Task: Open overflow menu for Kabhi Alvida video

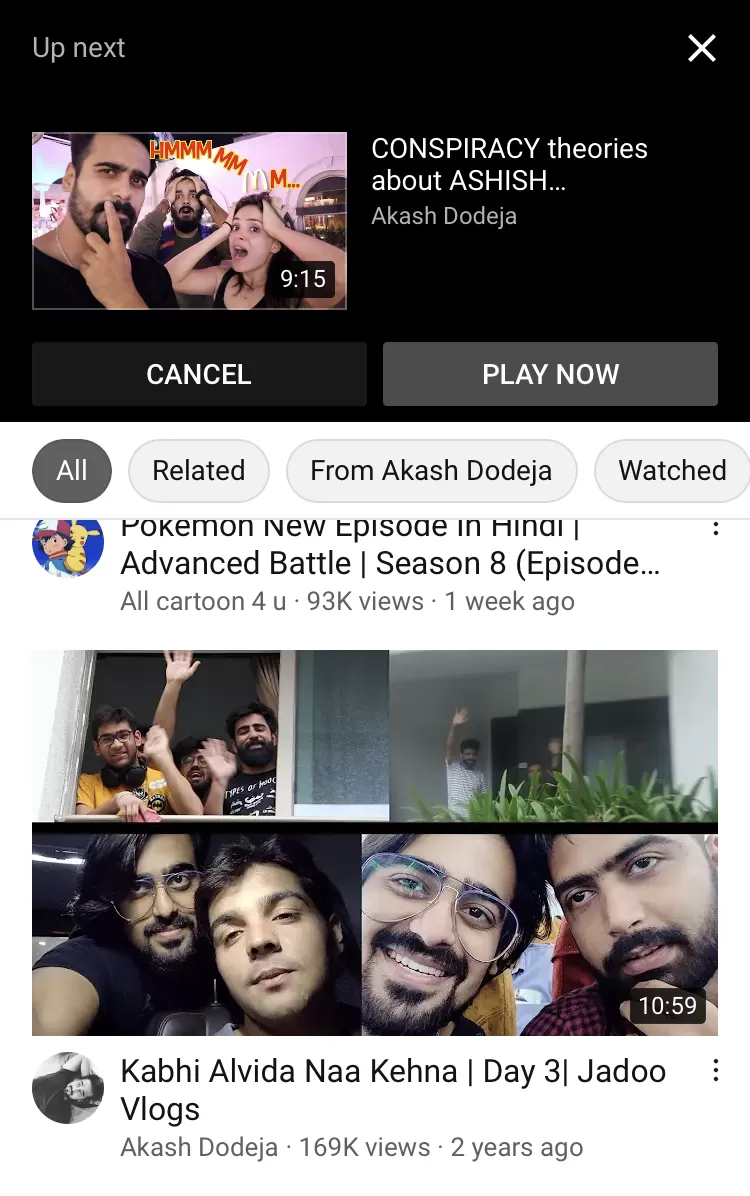Action: [716, 1072]
